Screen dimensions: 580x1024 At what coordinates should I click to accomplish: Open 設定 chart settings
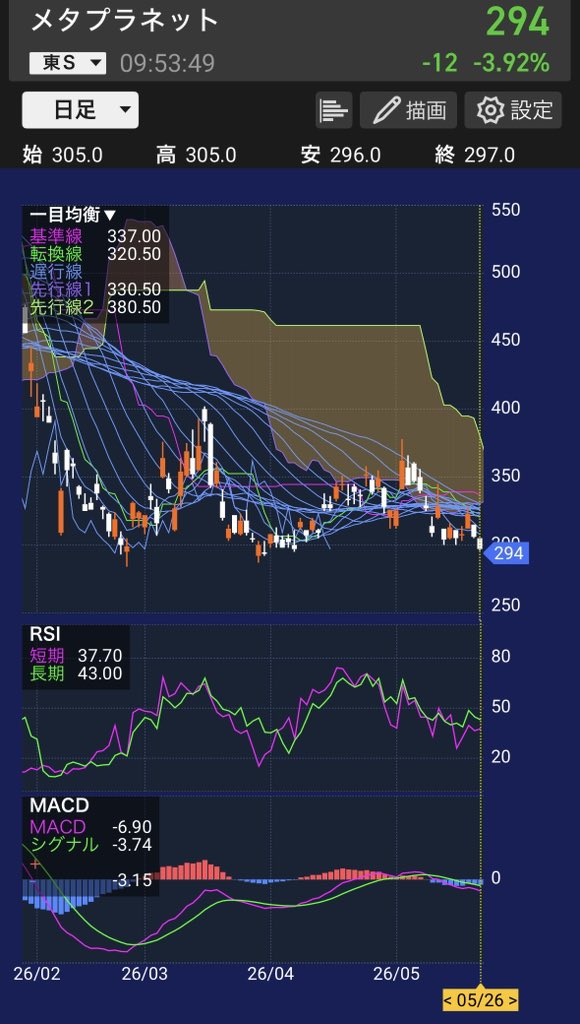[513, 110]
